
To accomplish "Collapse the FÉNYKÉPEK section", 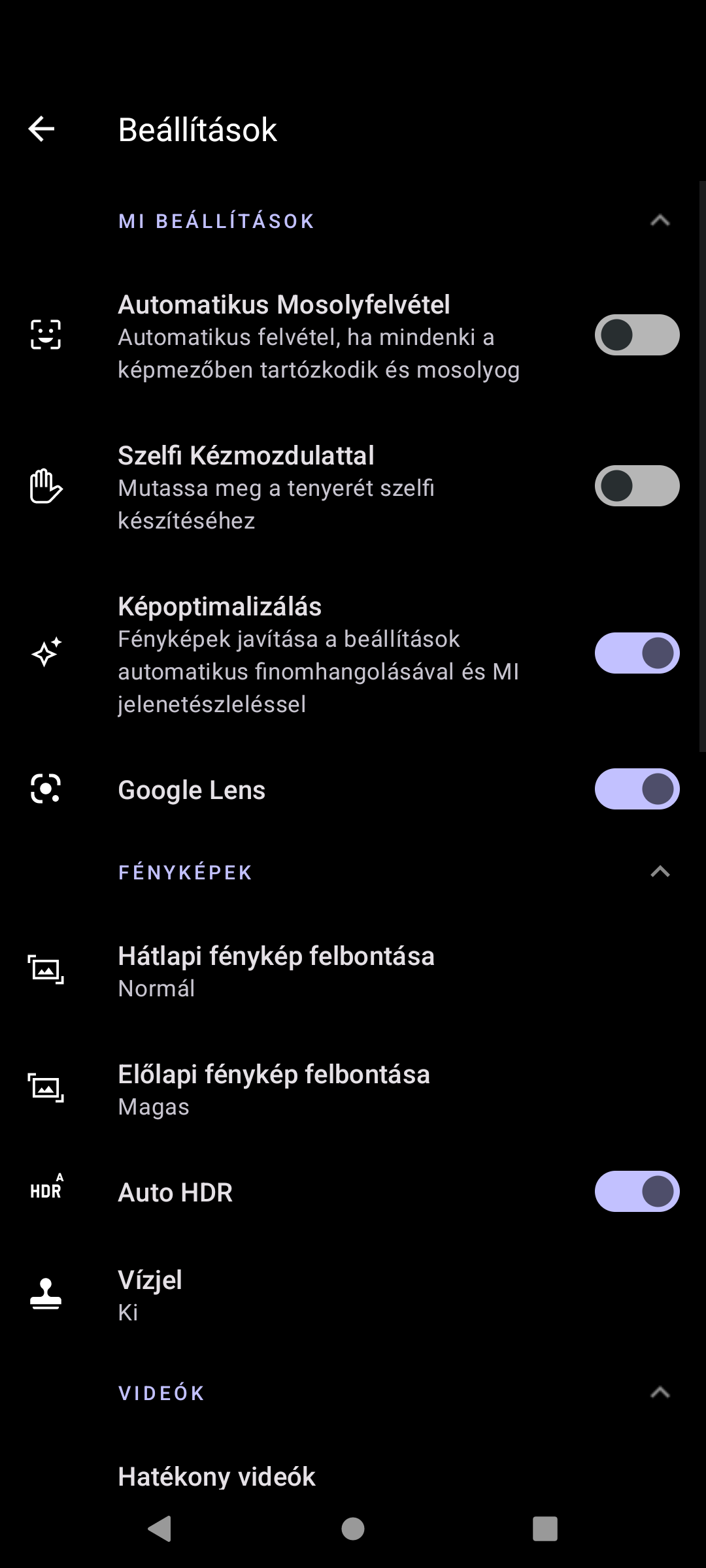I will point(660,872).
